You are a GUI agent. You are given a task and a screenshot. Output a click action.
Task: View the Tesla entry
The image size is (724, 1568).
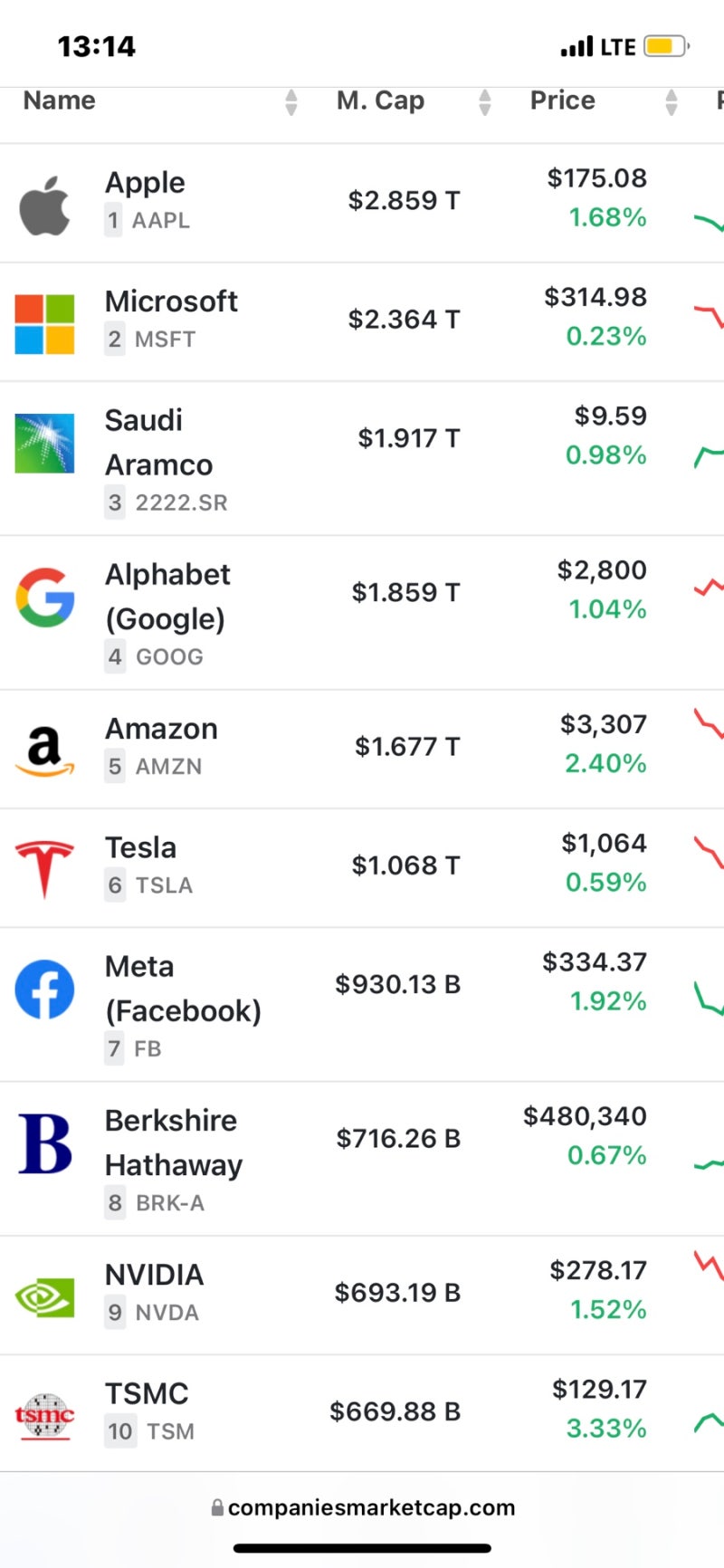tap(140, 848)
